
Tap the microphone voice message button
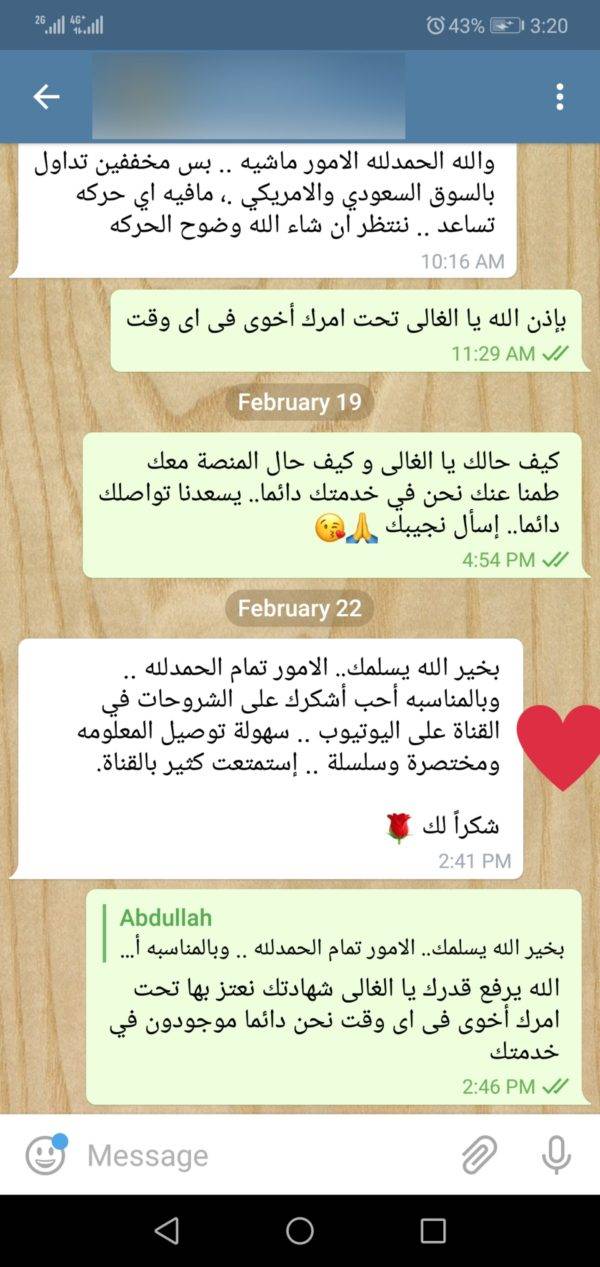point(556,1155)
